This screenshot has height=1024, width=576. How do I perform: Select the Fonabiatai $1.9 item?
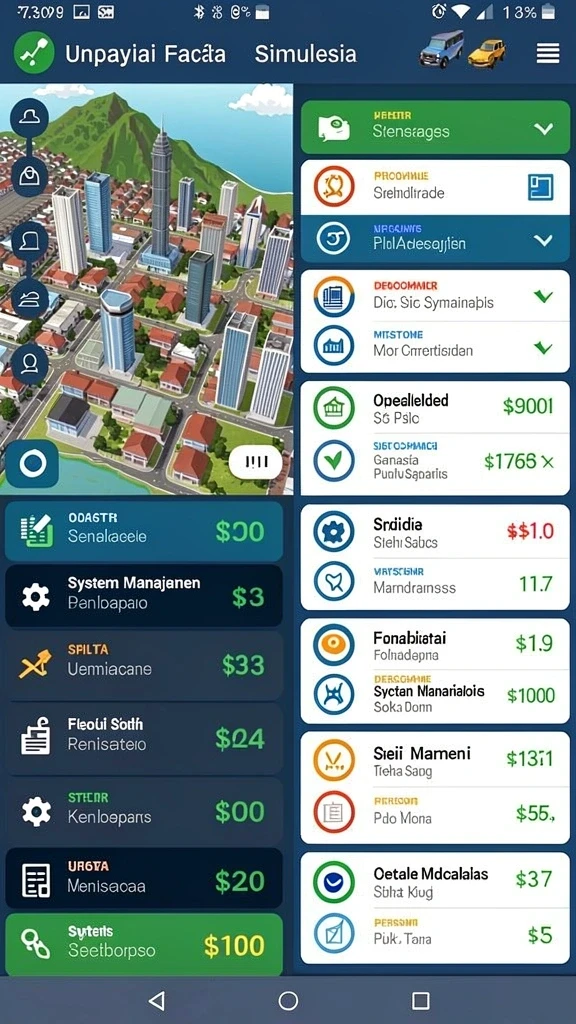pos(435,644)
